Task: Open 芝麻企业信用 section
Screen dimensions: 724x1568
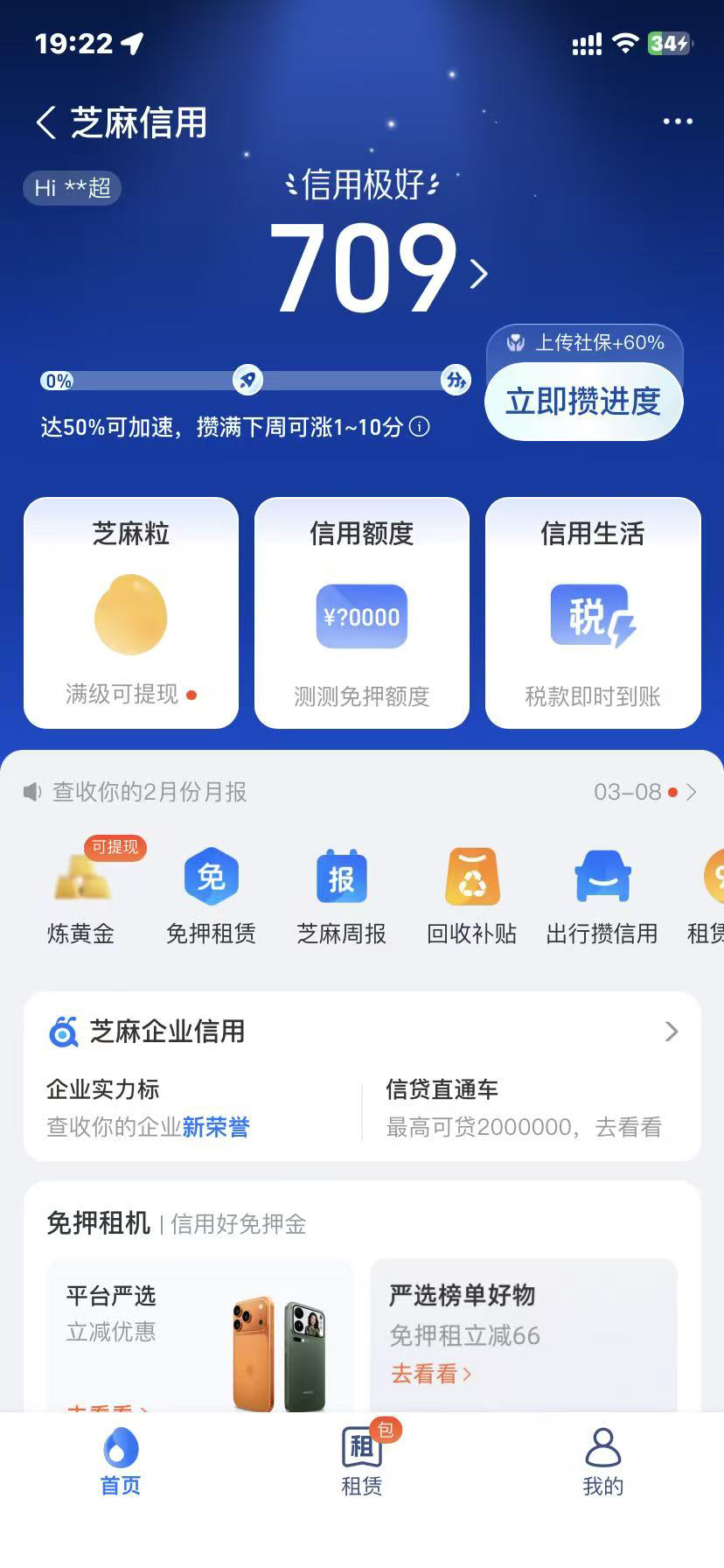Action: tap(362, 1032)
